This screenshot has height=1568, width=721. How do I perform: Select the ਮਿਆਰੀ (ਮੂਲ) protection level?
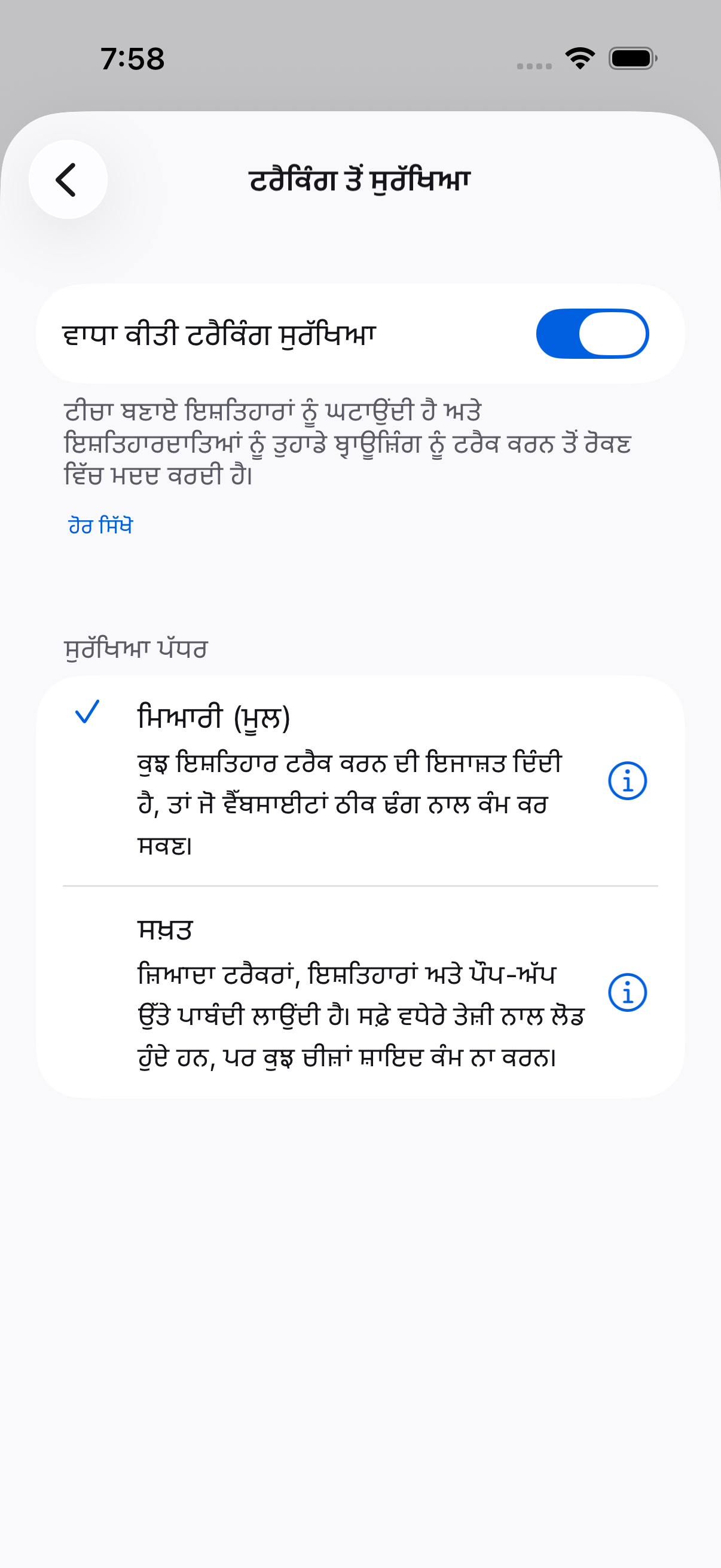pyautogui.click(x=360, y=781)
